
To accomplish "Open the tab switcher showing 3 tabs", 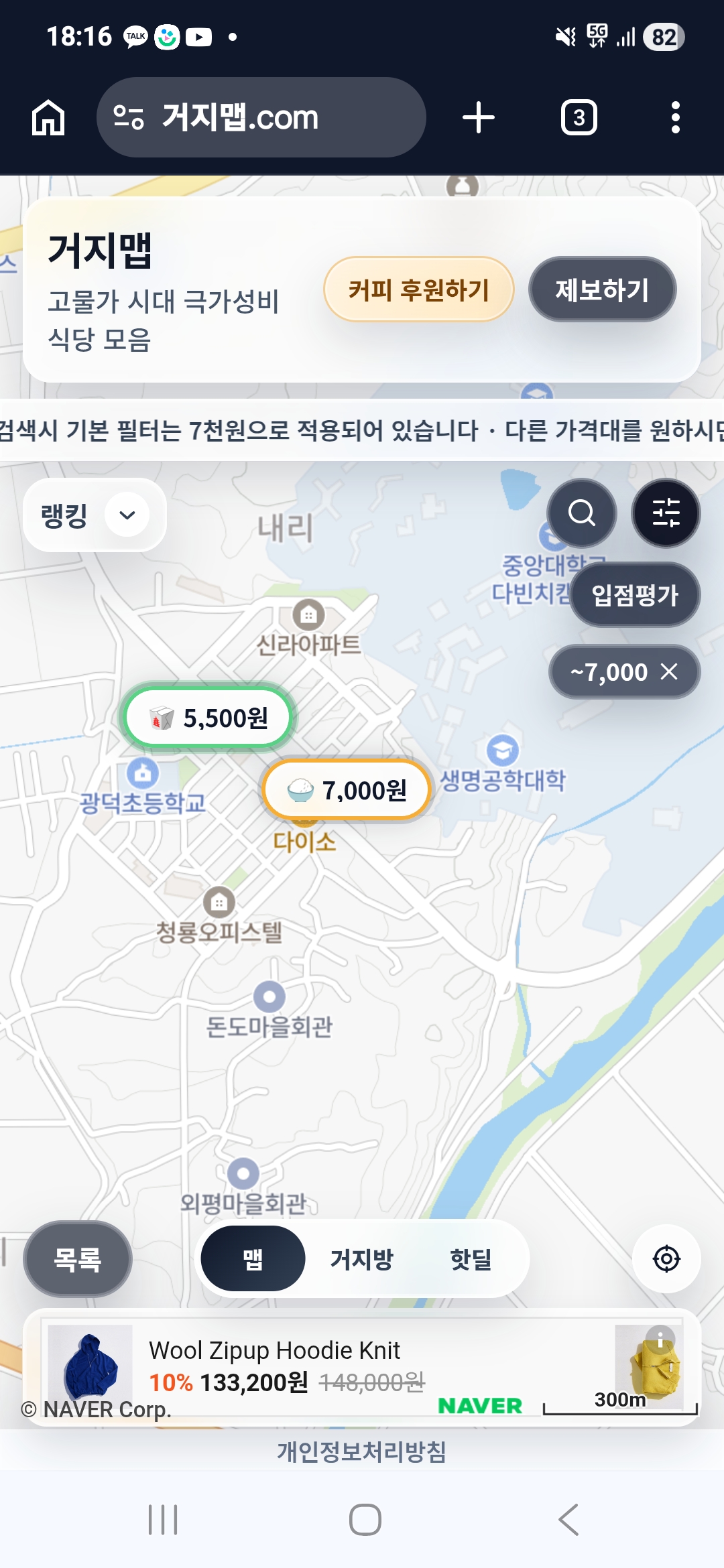I will tap(579, 118).
